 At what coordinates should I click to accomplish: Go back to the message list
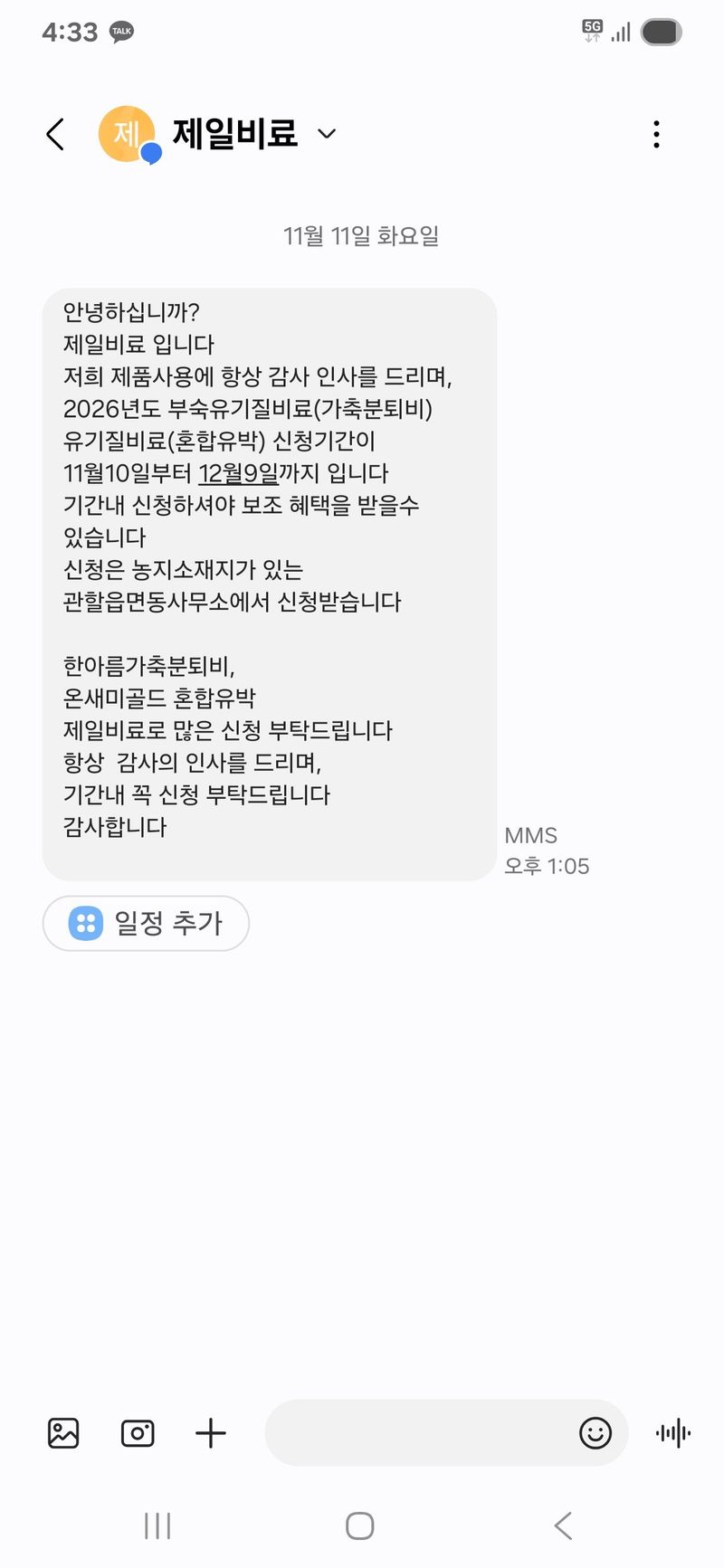[55, 135]
